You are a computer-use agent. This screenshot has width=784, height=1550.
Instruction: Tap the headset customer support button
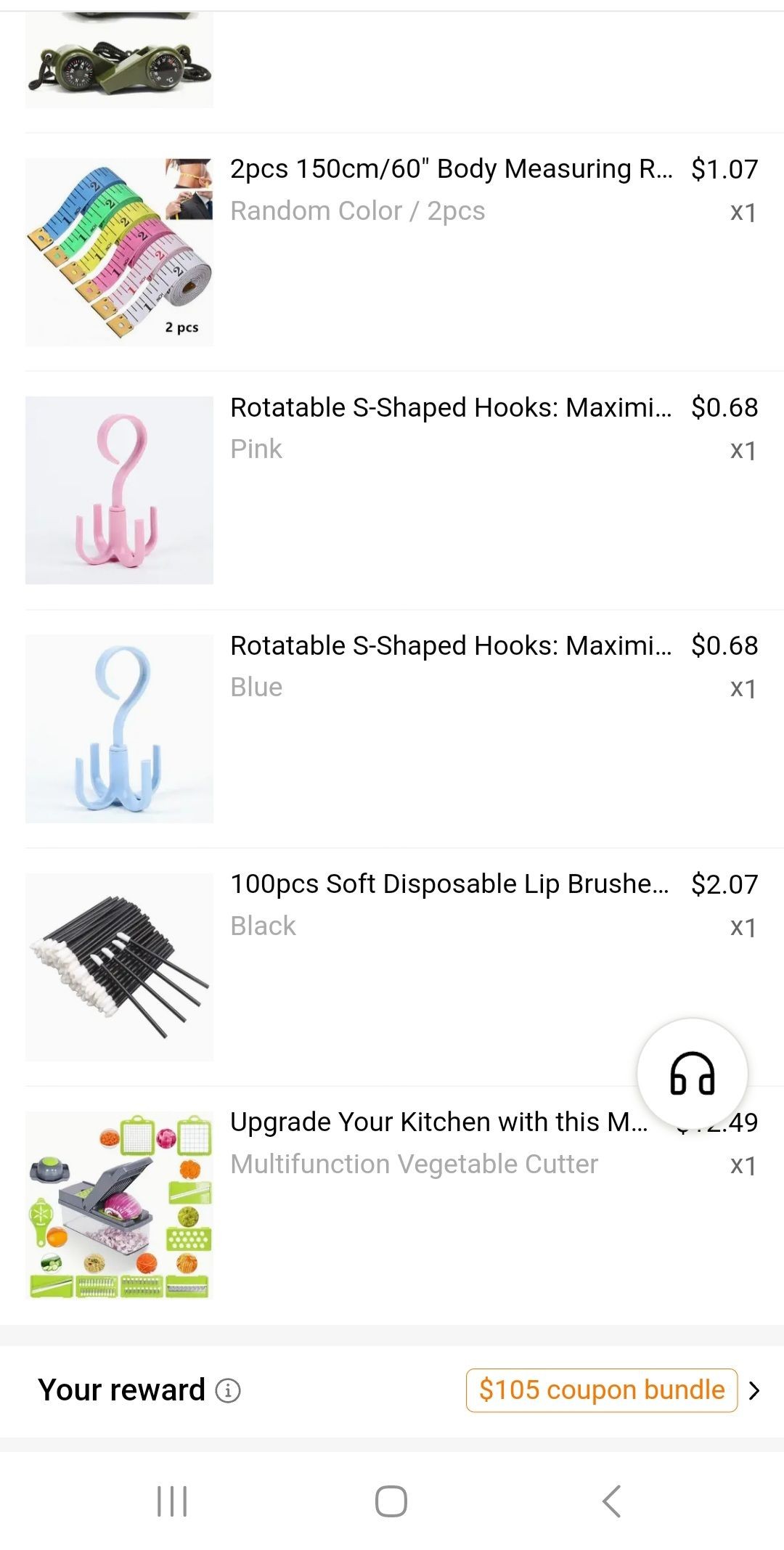pos(692,1074)
